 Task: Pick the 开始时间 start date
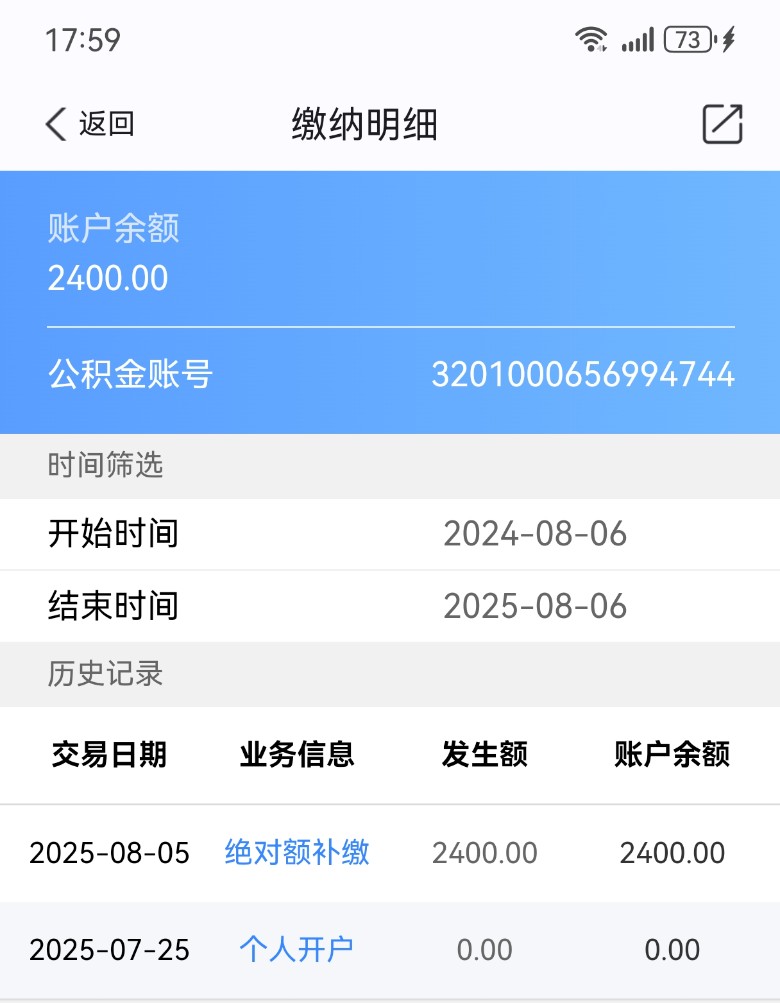point(535,534)
